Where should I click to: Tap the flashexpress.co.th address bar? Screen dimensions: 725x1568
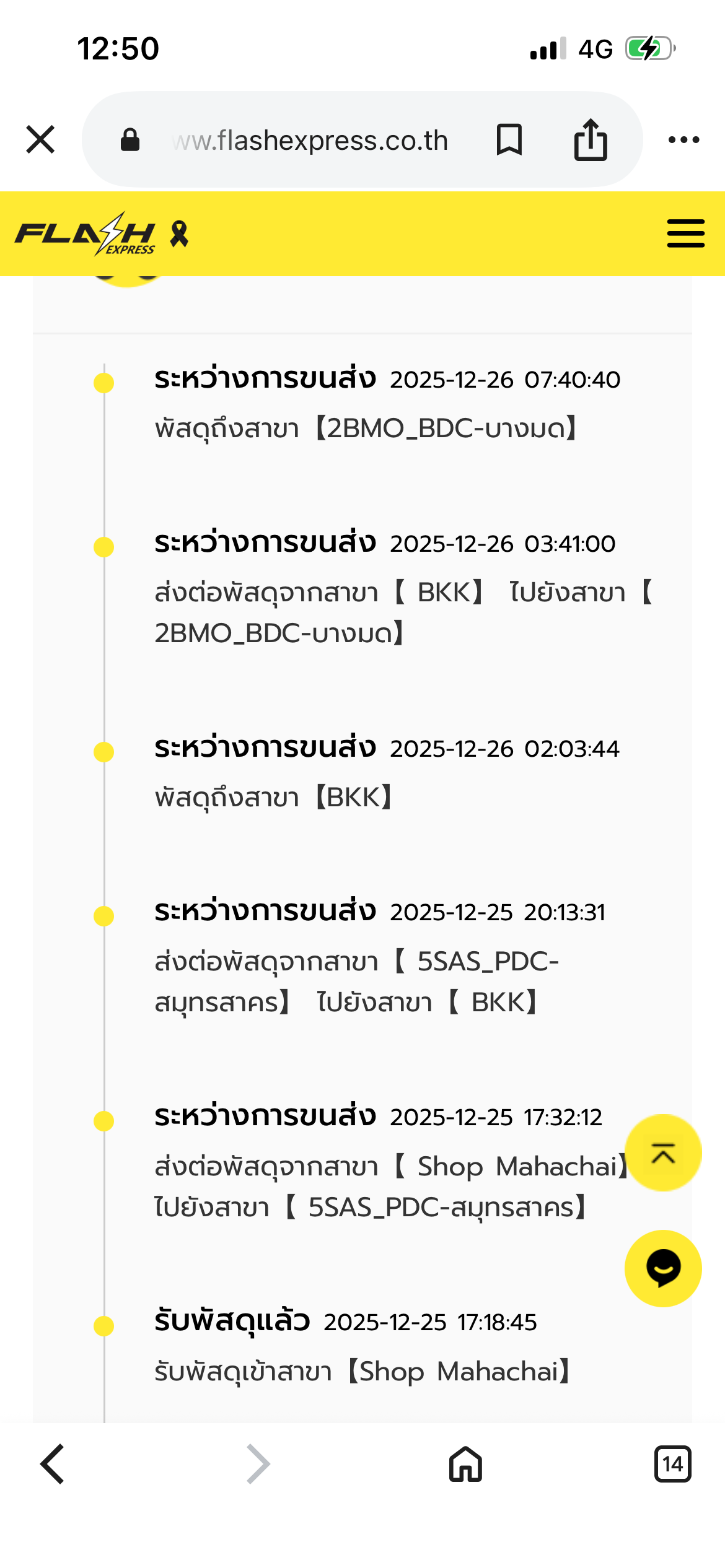pos(310,141)
